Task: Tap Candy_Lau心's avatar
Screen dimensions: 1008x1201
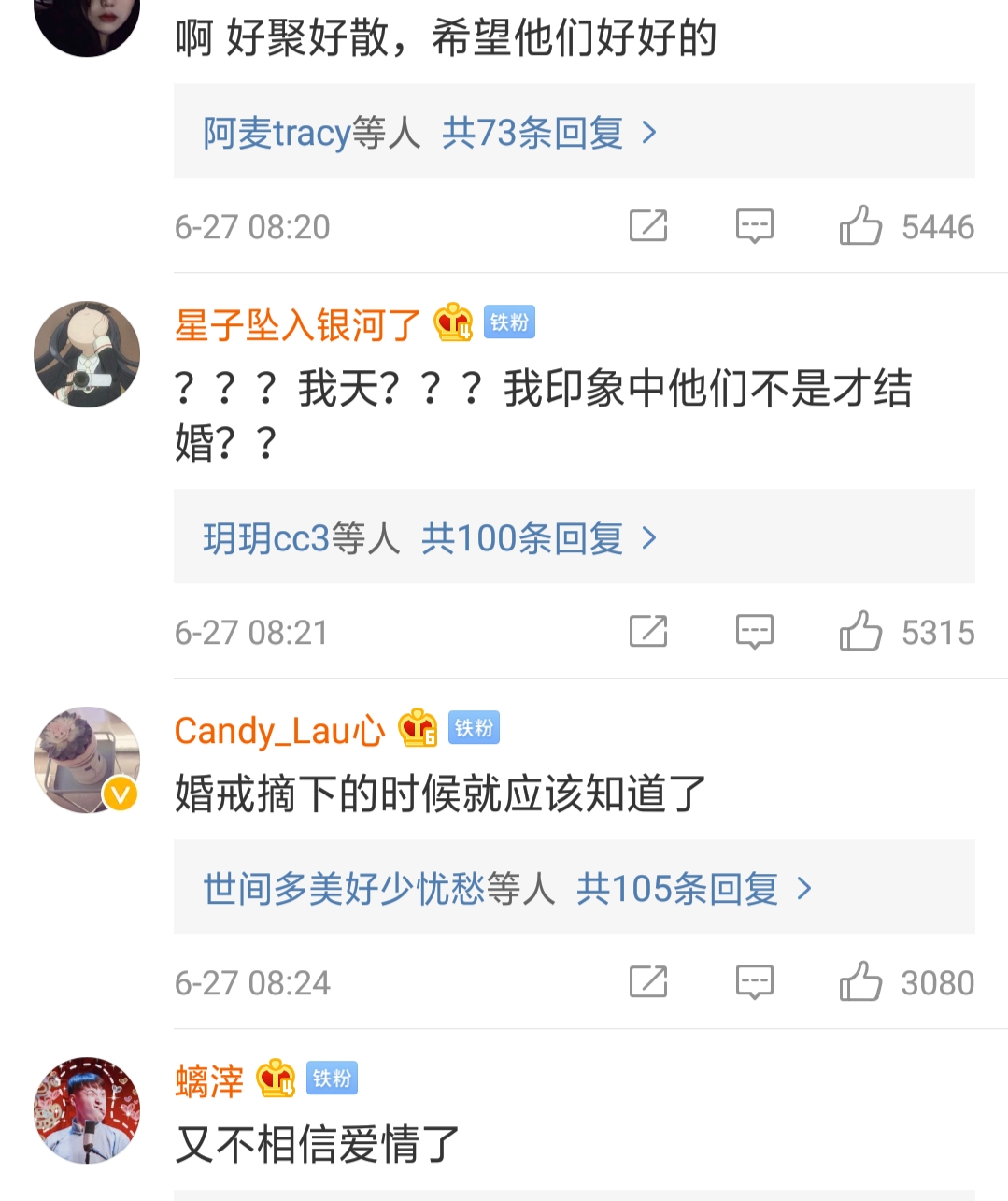Action: [x=87, y=760]
